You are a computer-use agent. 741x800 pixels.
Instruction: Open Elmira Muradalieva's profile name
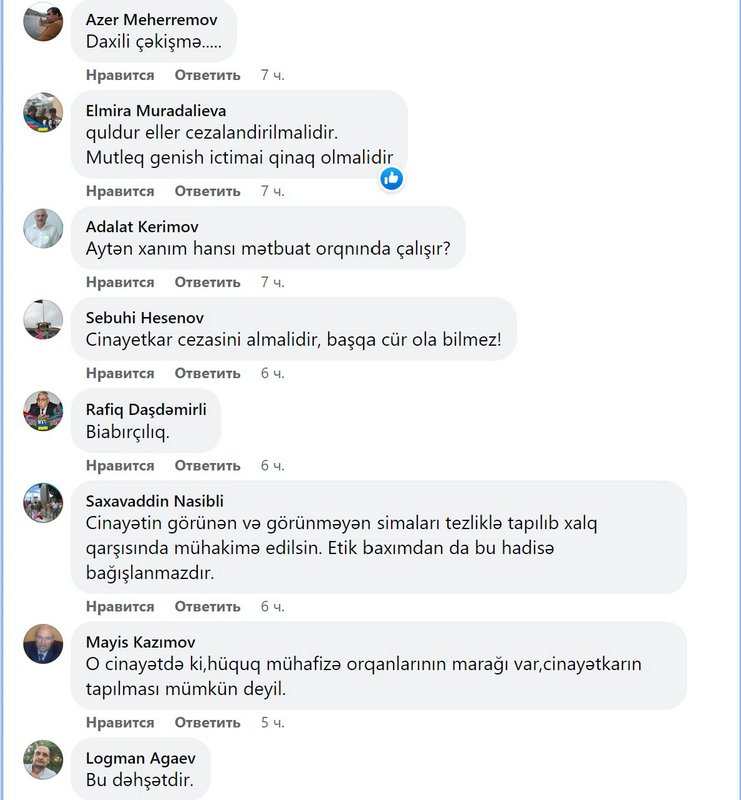tap(155, 111)
